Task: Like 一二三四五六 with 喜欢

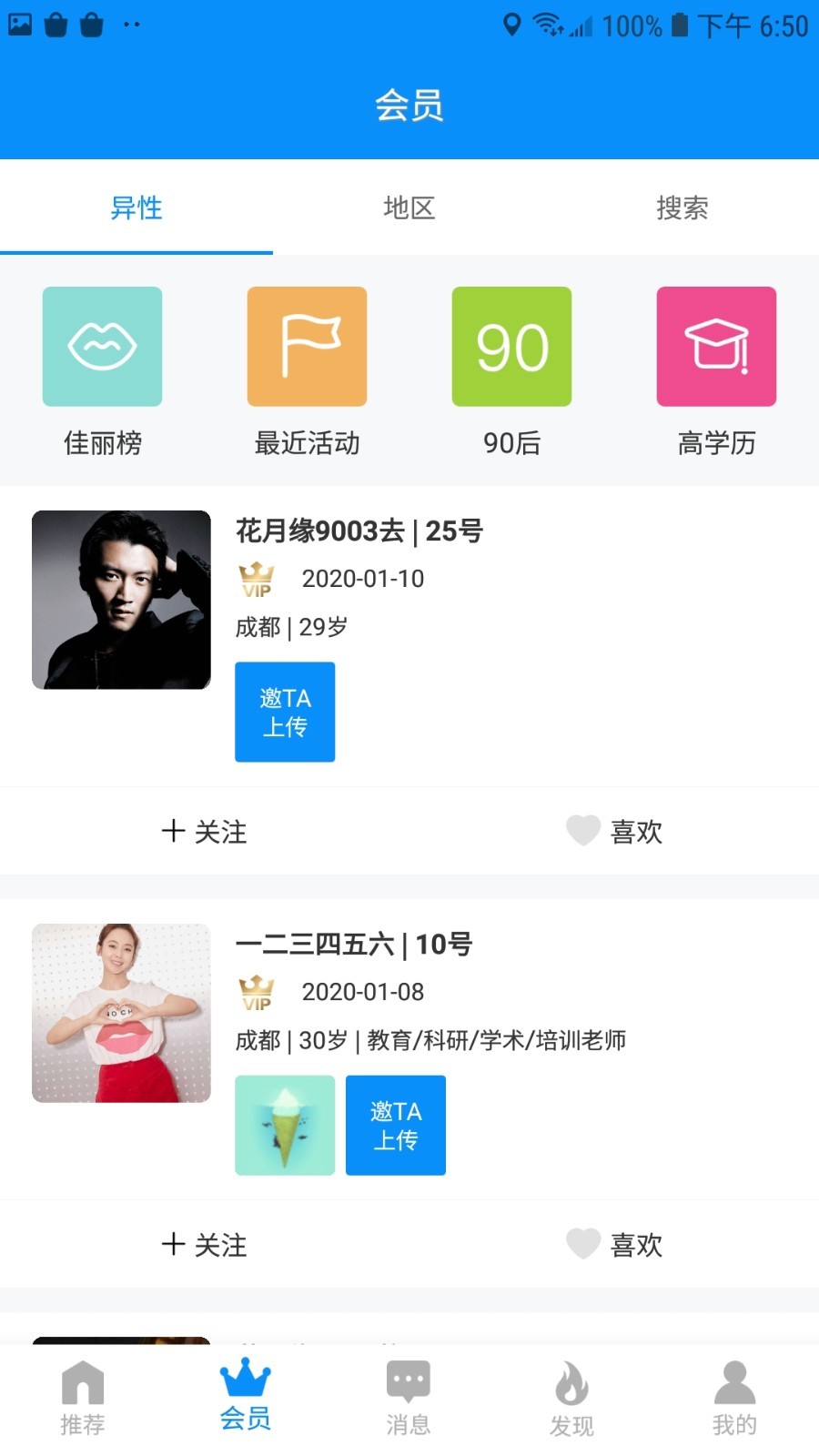Action: (614, 1244)
